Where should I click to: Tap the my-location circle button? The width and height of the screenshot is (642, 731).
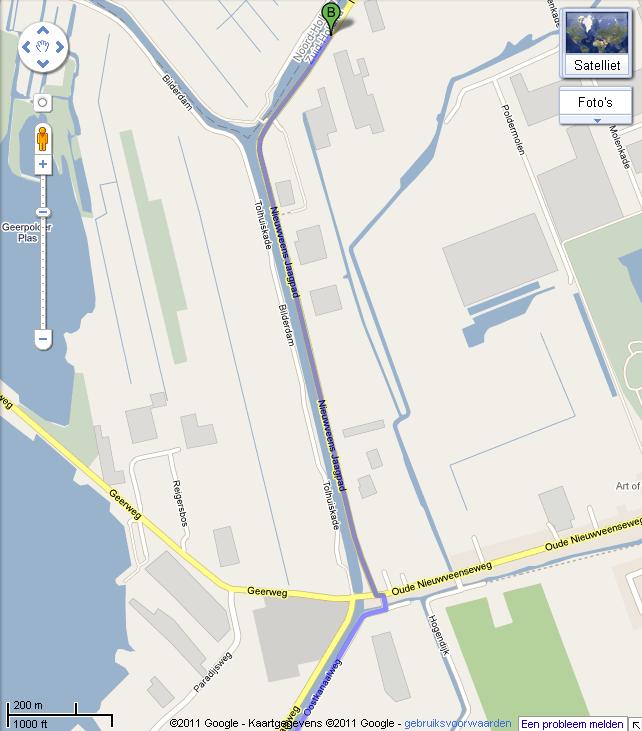(x=43, y=102)
